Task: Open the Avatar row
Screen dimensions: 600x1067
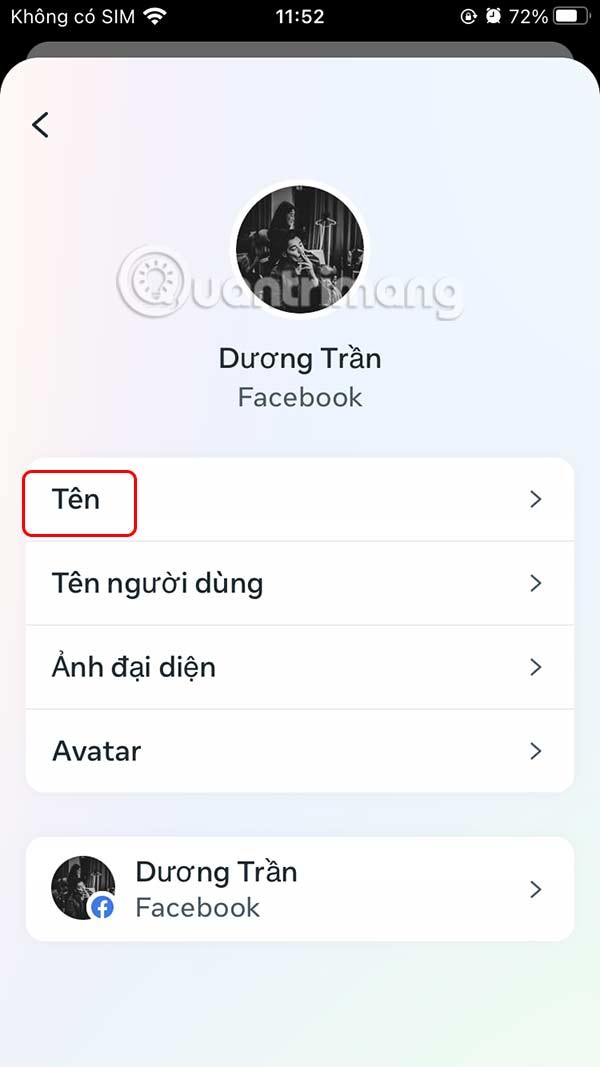Action: click(x=300, y=751)
